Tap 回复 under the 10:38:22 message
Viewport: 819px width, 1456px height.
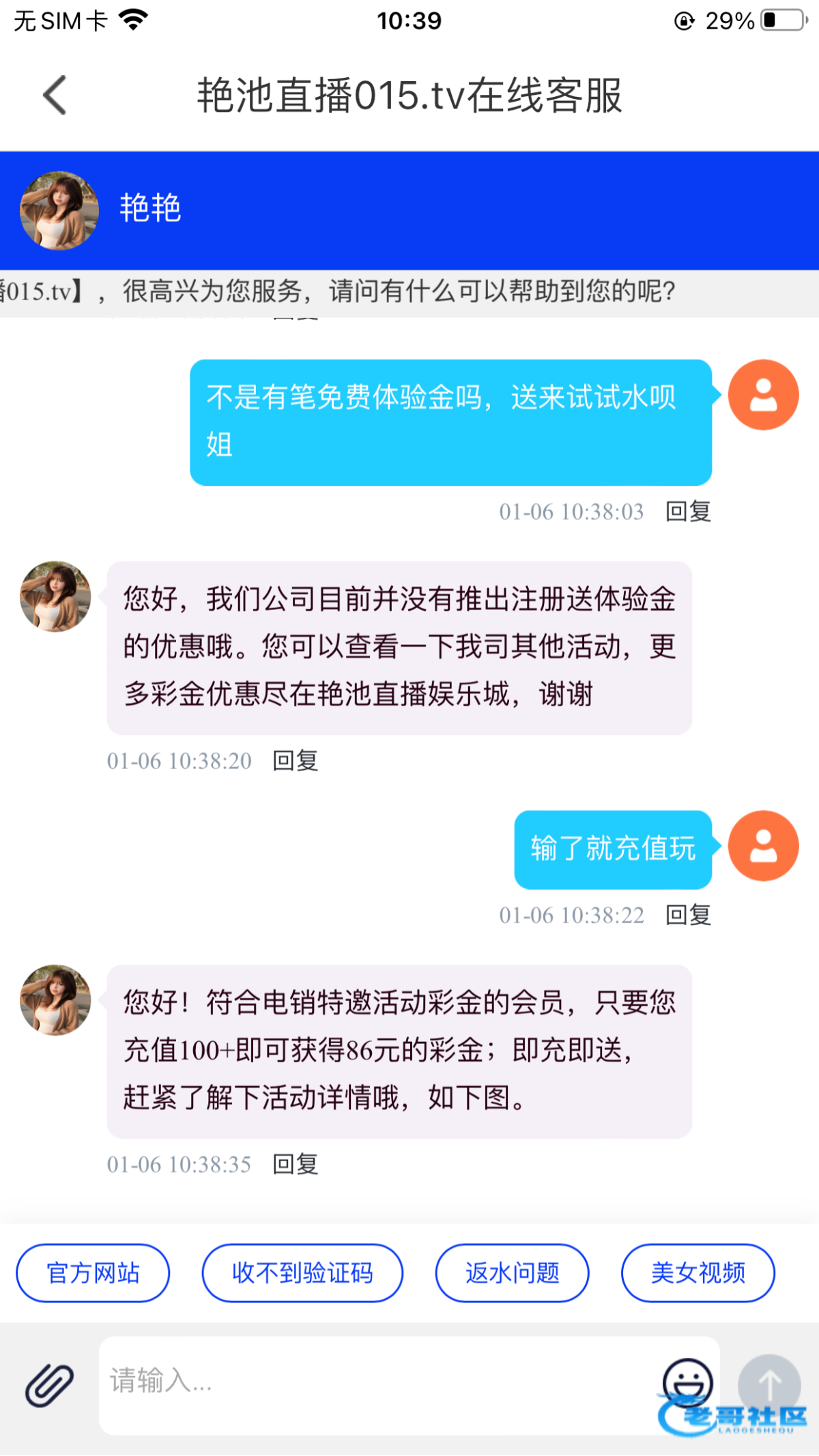(x=688, y=915)
